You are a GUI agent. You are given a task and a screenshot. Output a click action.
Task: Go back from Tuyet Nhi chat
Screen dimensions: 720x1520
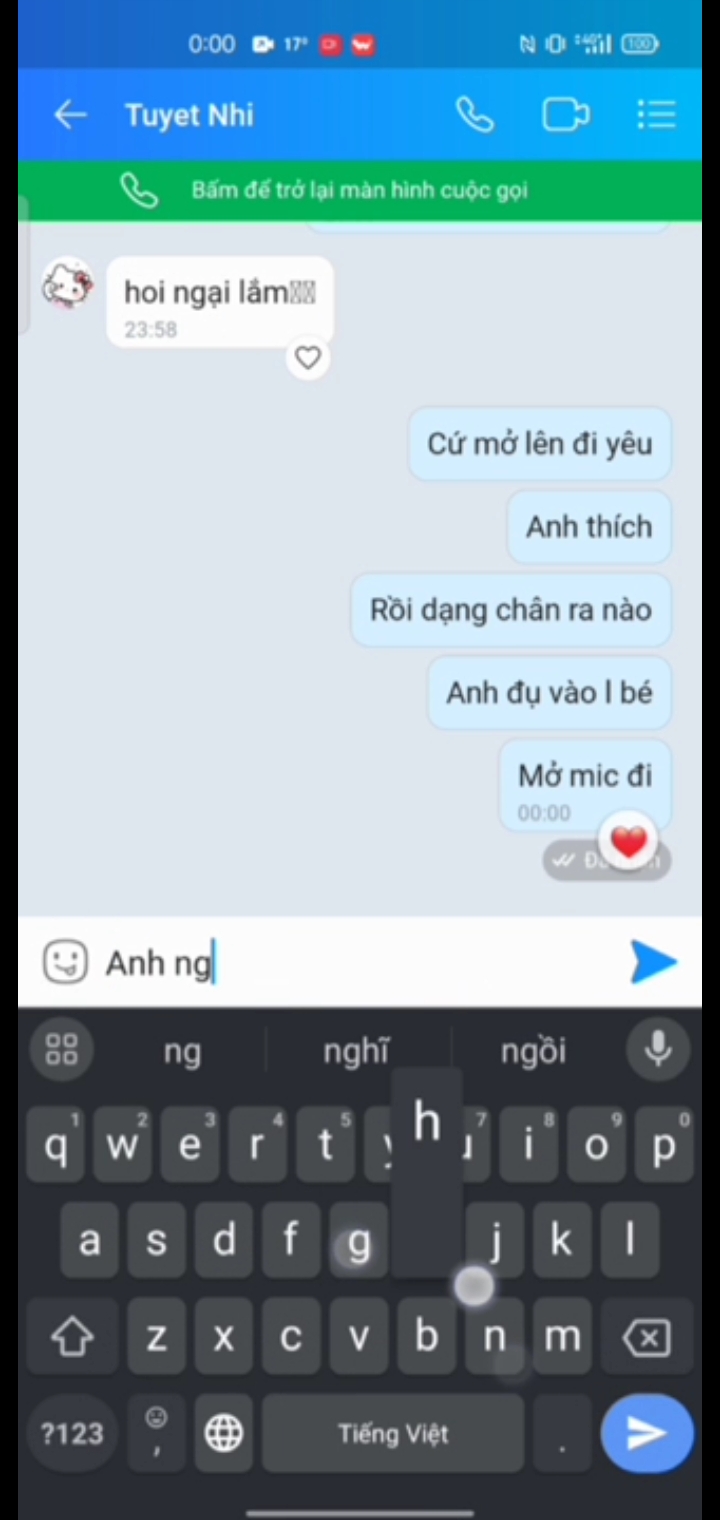(70, 115)
